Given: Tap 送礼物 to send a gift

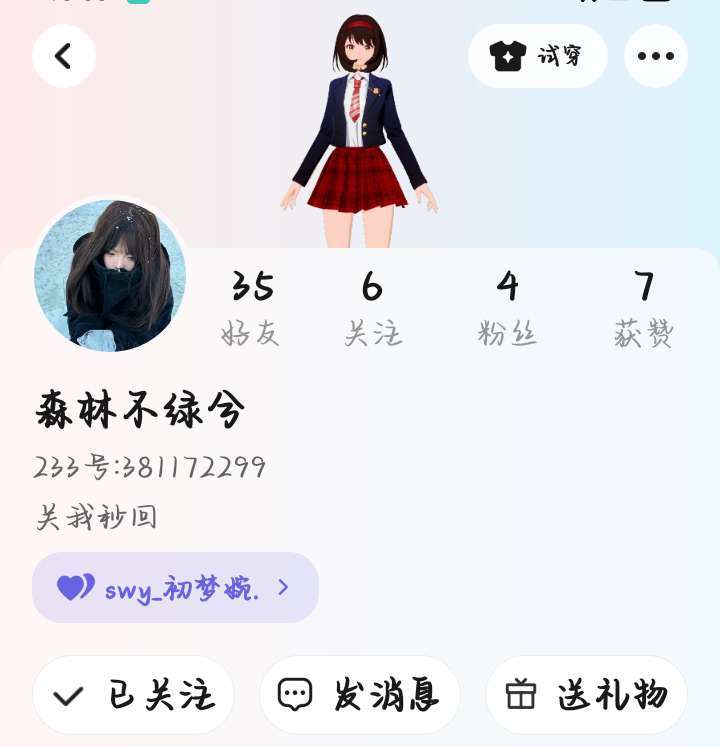Looking at the screenshot, I should tap(587, 695).
